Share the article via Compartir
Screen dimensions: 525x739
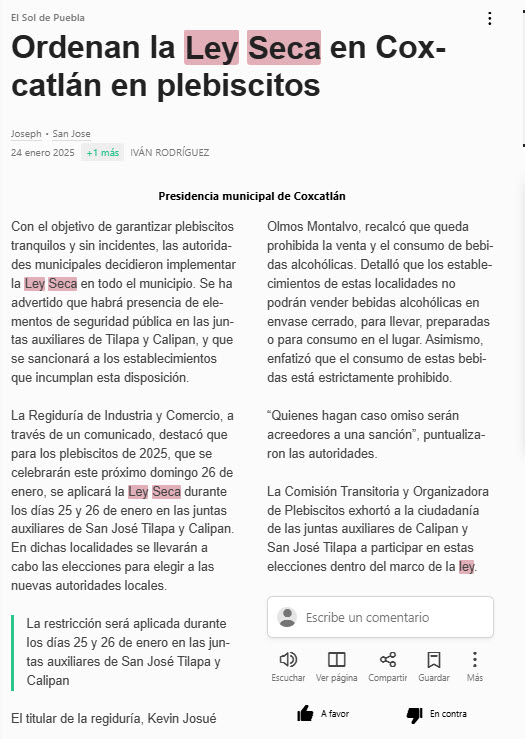(387, 666)
